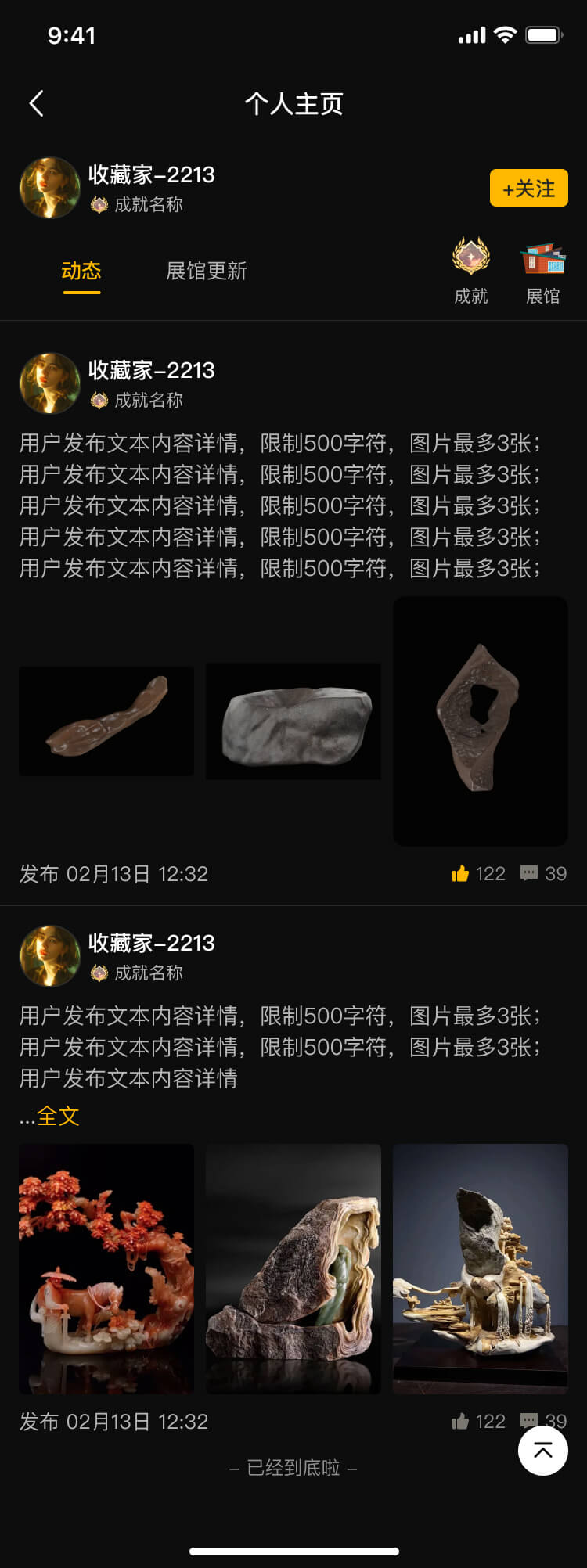View the stone with a hole image

click(481, 721)
